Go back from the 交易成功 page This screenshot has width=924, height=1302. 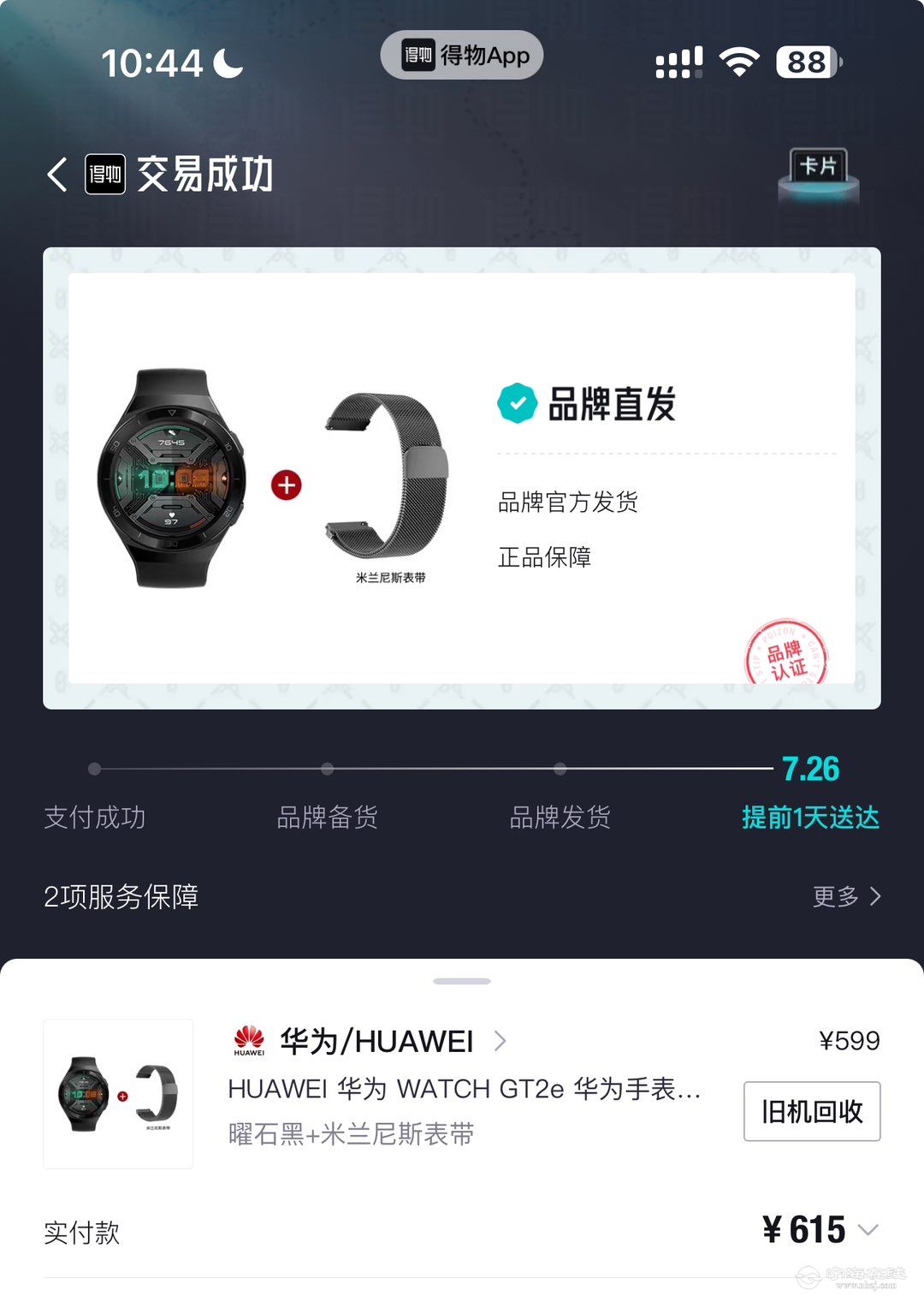pos(57,175)
